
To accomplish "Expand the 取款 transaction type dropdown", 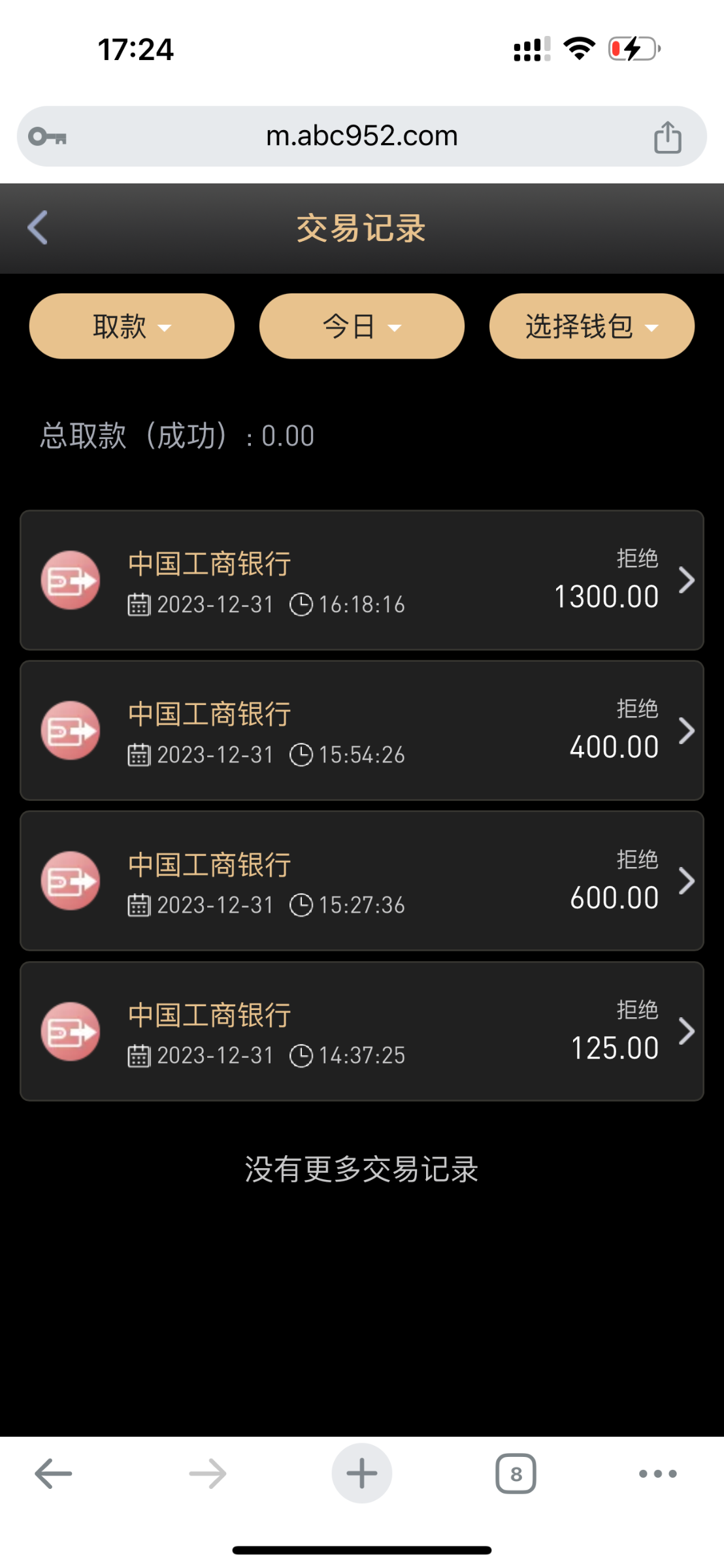I will tap(132, 326).
